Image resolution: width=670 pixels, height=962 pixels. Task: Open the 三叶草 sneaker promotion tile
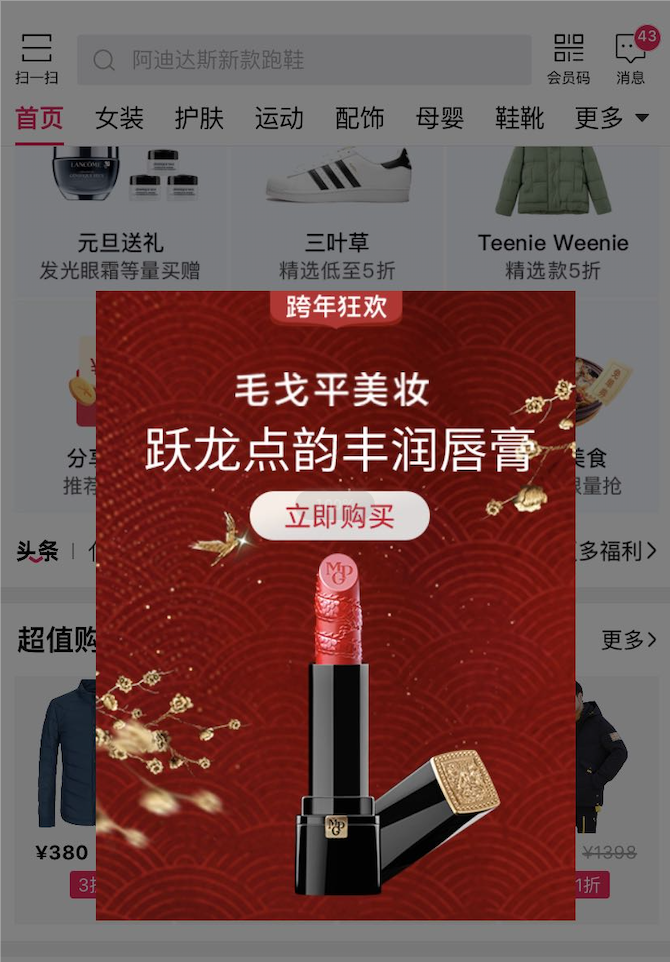click(x=337, y=215)
